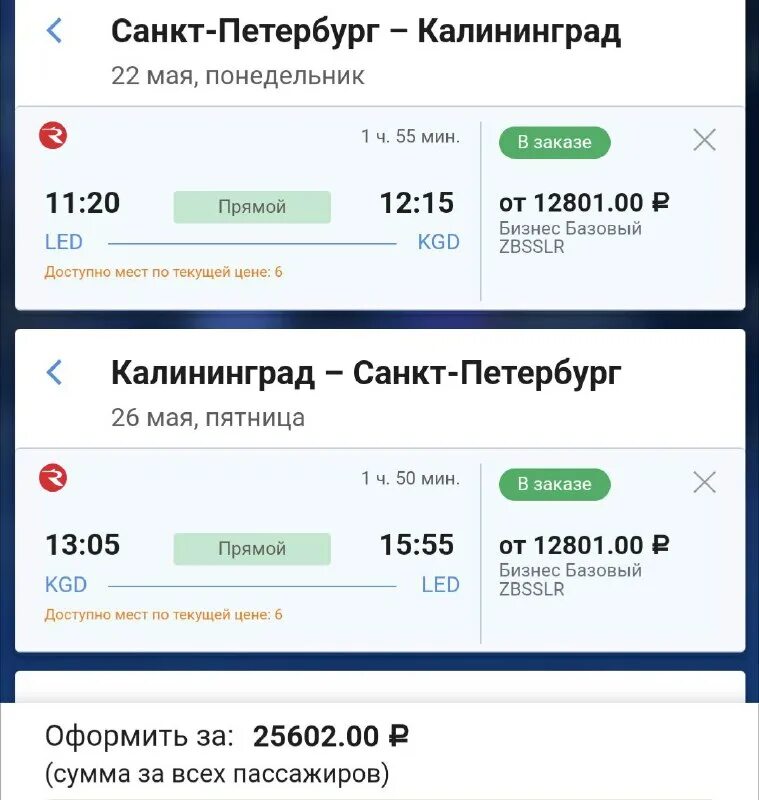Image resolution: width=759 pixels, height=800 pixels.
Task: Click the В заказе badge on the 11:20 flight
Action: [554, 142]
